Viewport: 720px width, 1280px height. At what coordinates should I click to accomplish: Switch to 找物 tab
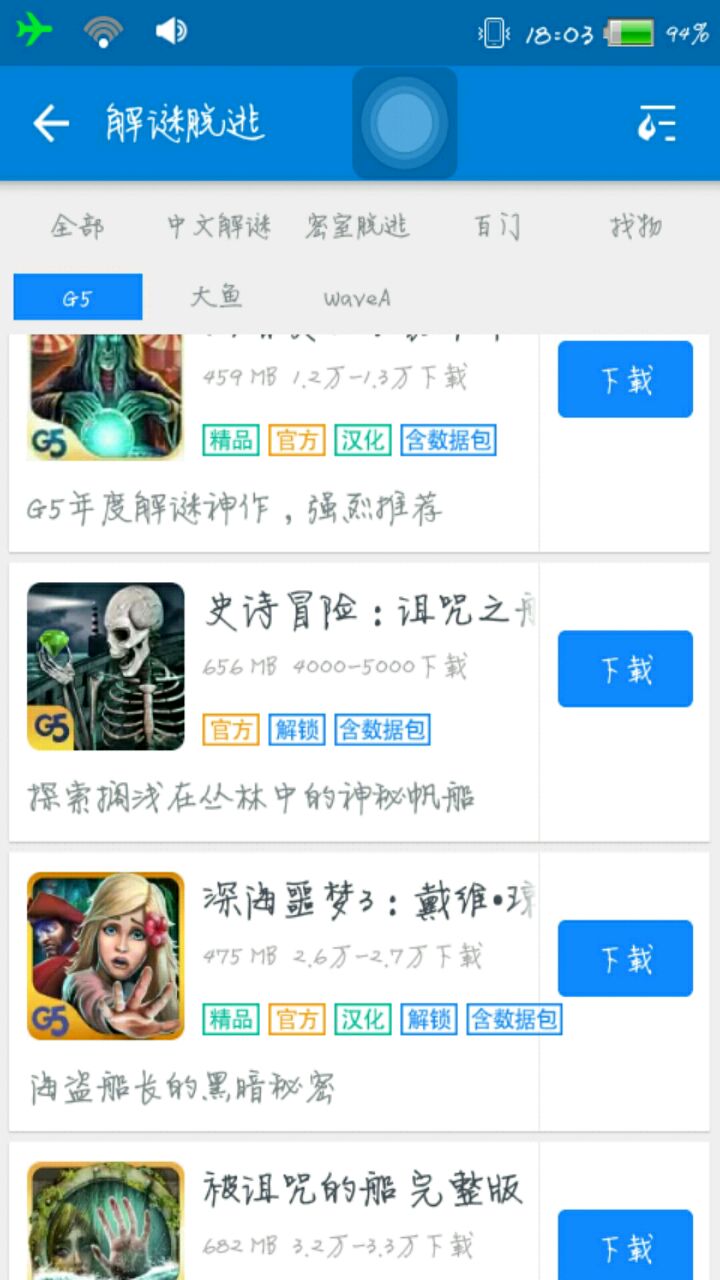636,227
